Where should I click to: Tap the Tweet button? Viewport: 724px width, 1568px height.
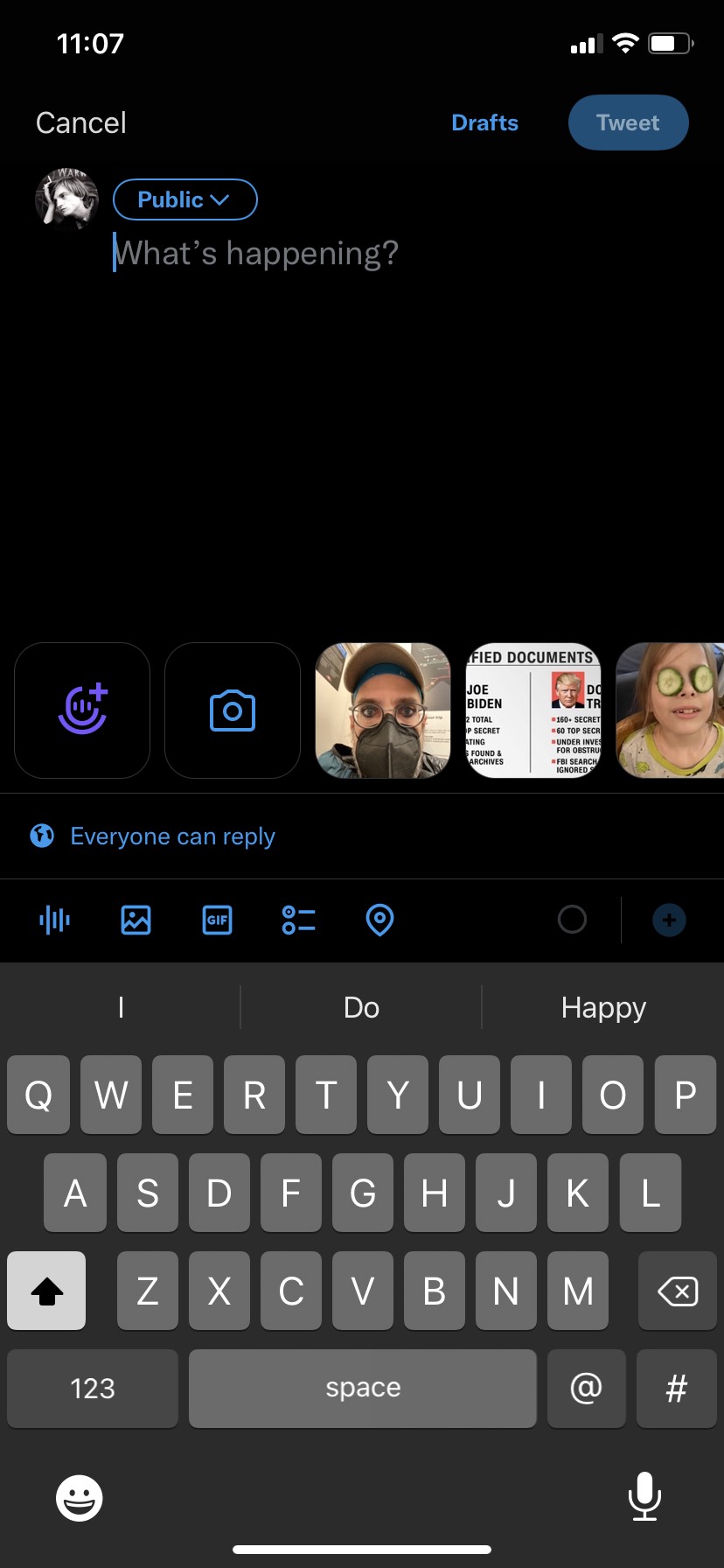pos(628,122)
